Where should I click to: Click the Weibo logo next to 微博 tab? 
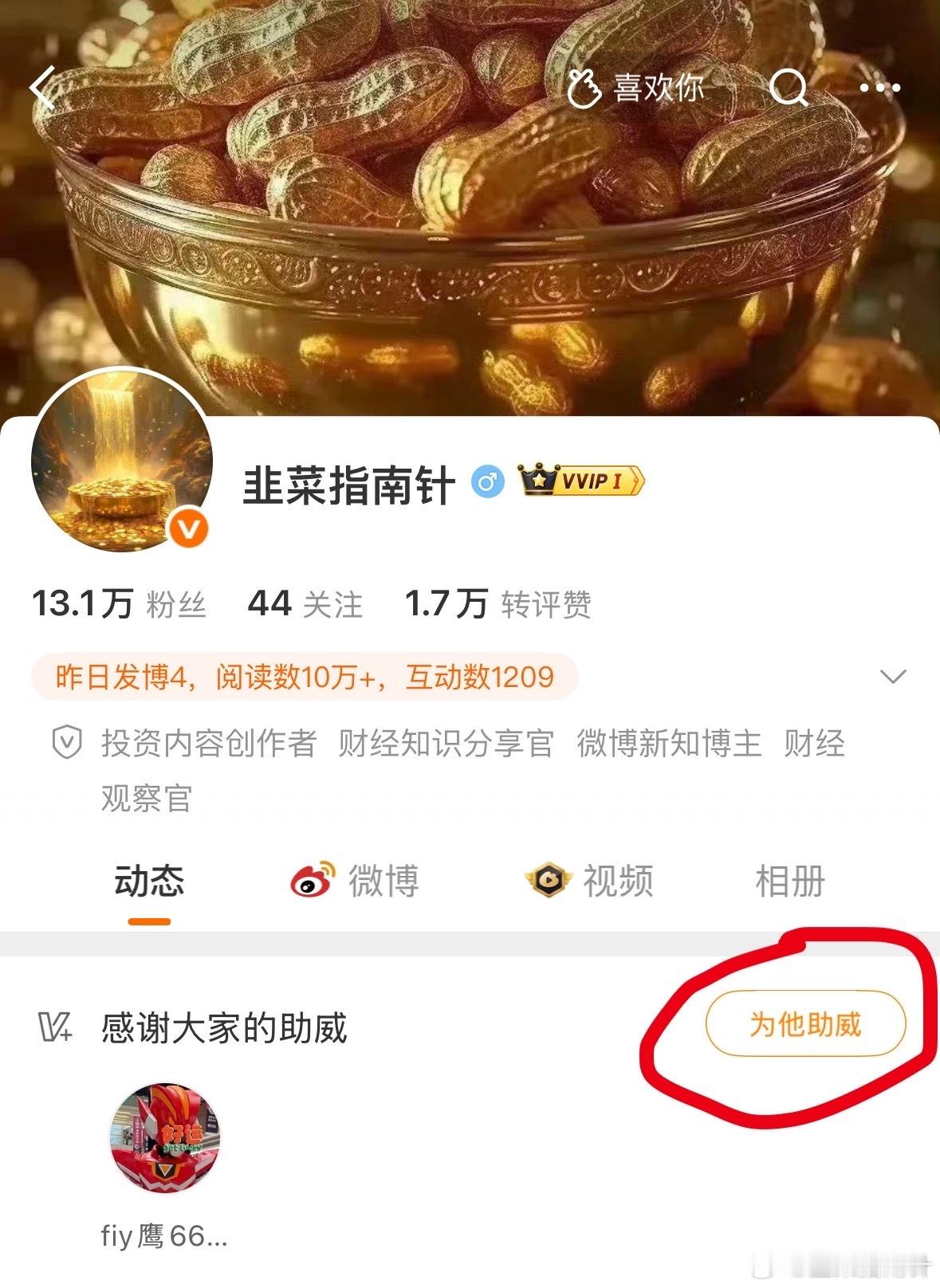[x=313, y=880]
